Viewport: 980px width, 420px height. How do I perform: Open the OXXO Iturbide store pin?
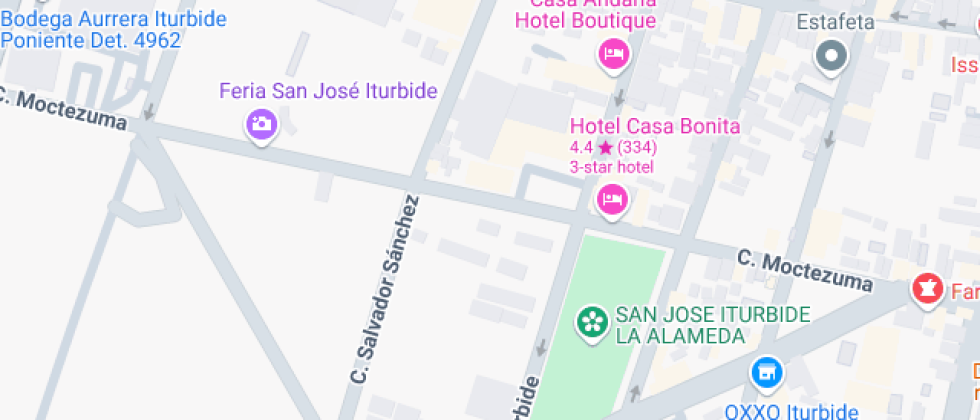point(767,372)
